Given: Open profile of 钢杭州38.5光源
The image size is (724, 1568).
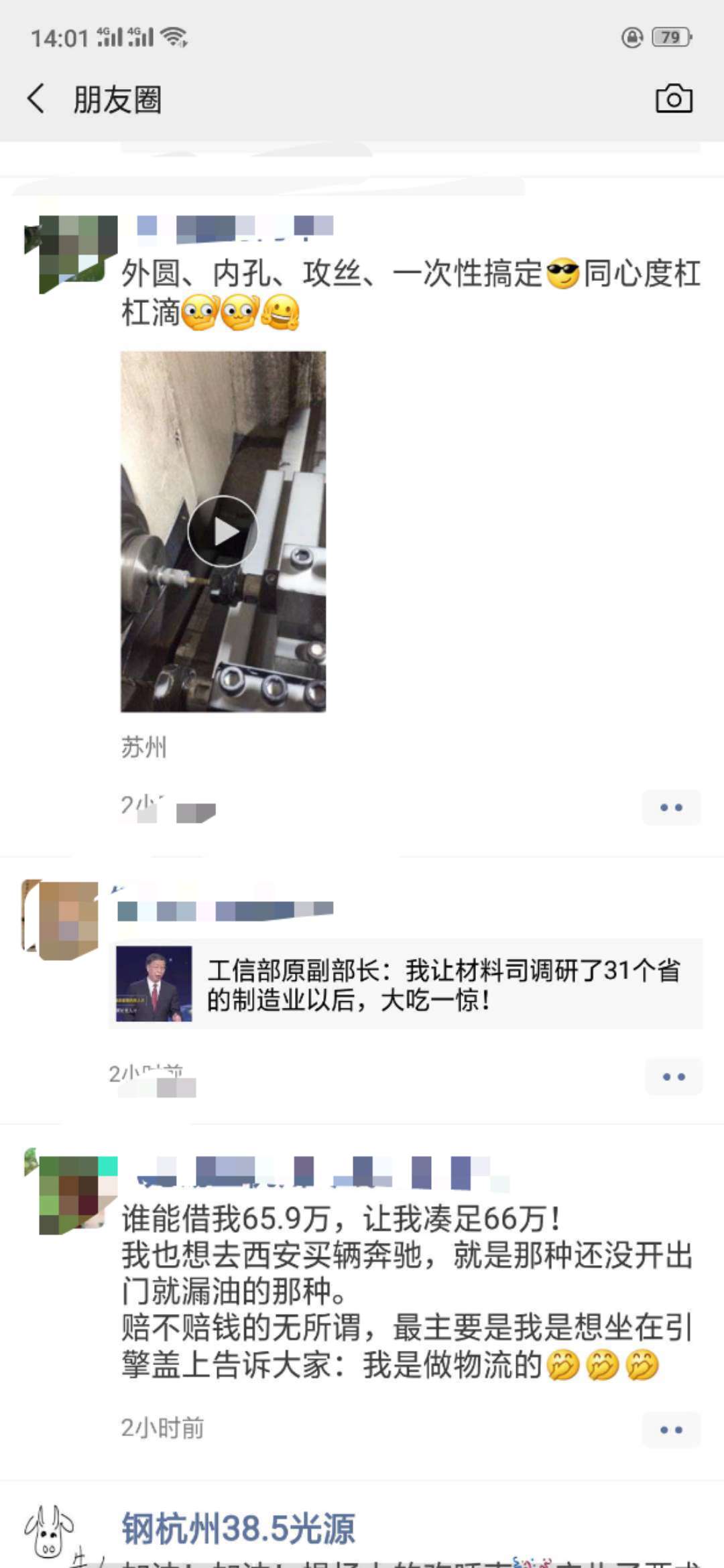Looking at the screenshot, I should (x=238, y=1528).
